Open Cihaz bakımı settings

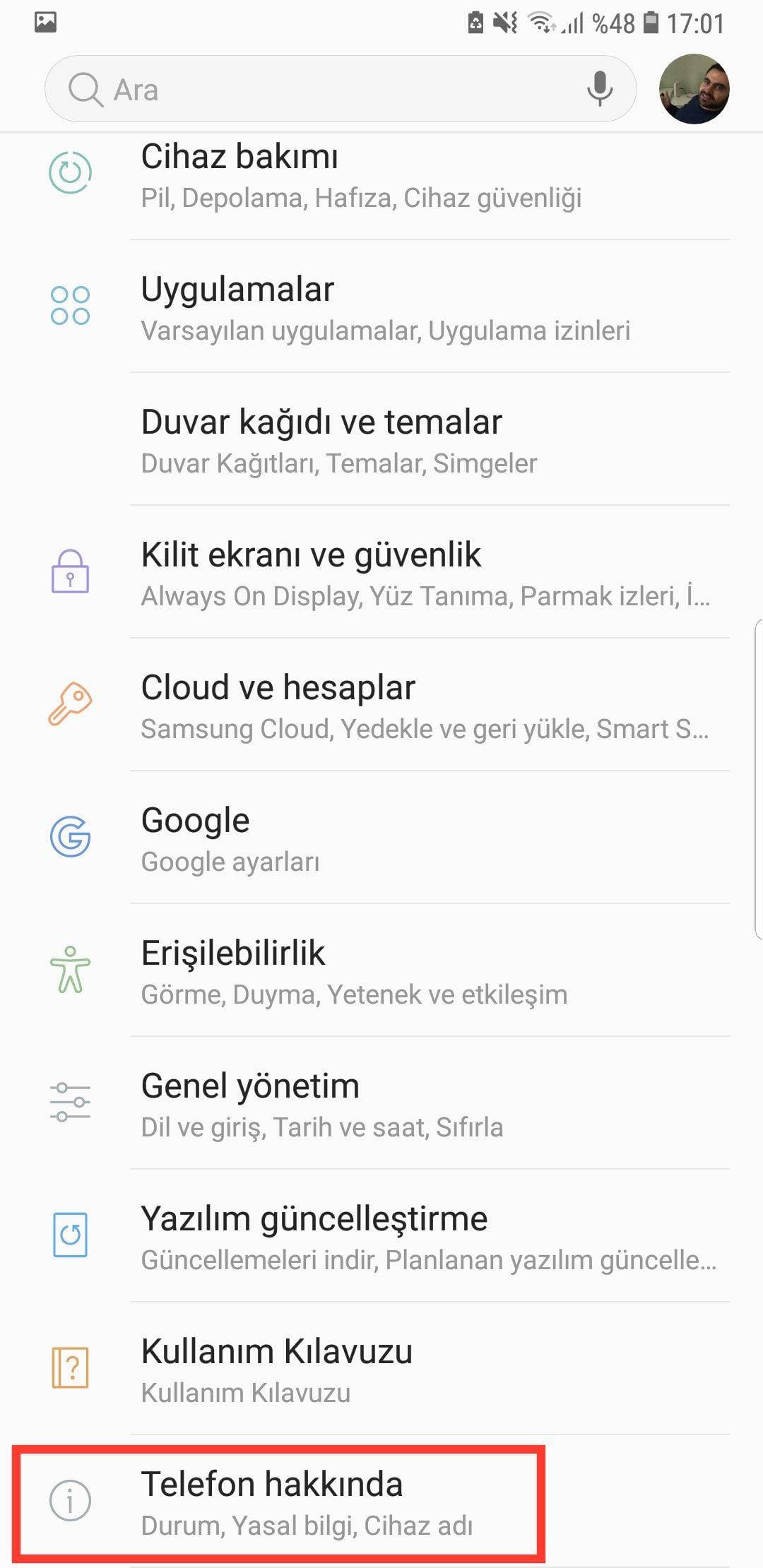click(x=381, y=175)
